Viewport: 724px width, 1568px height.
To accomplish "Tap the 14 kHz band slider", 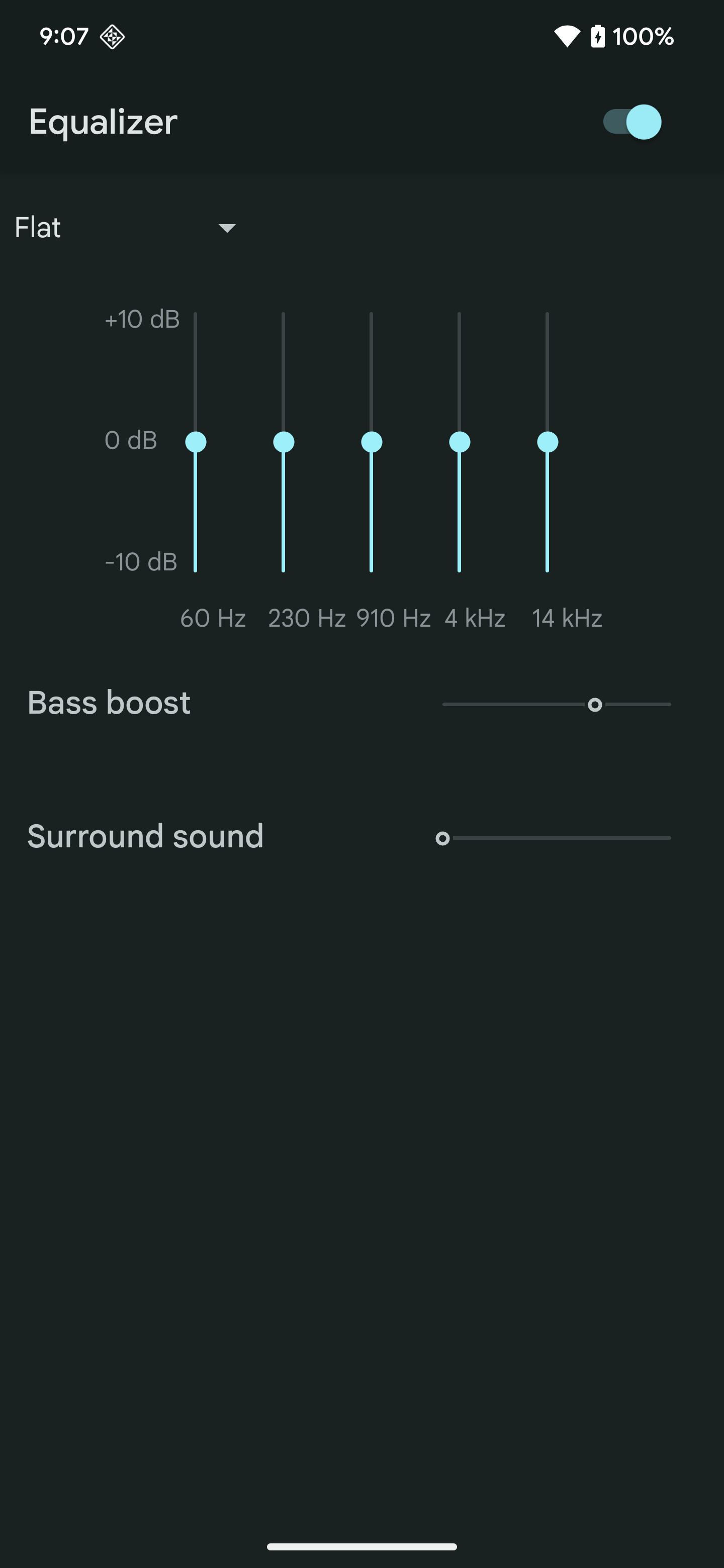I will pos(548,442).
